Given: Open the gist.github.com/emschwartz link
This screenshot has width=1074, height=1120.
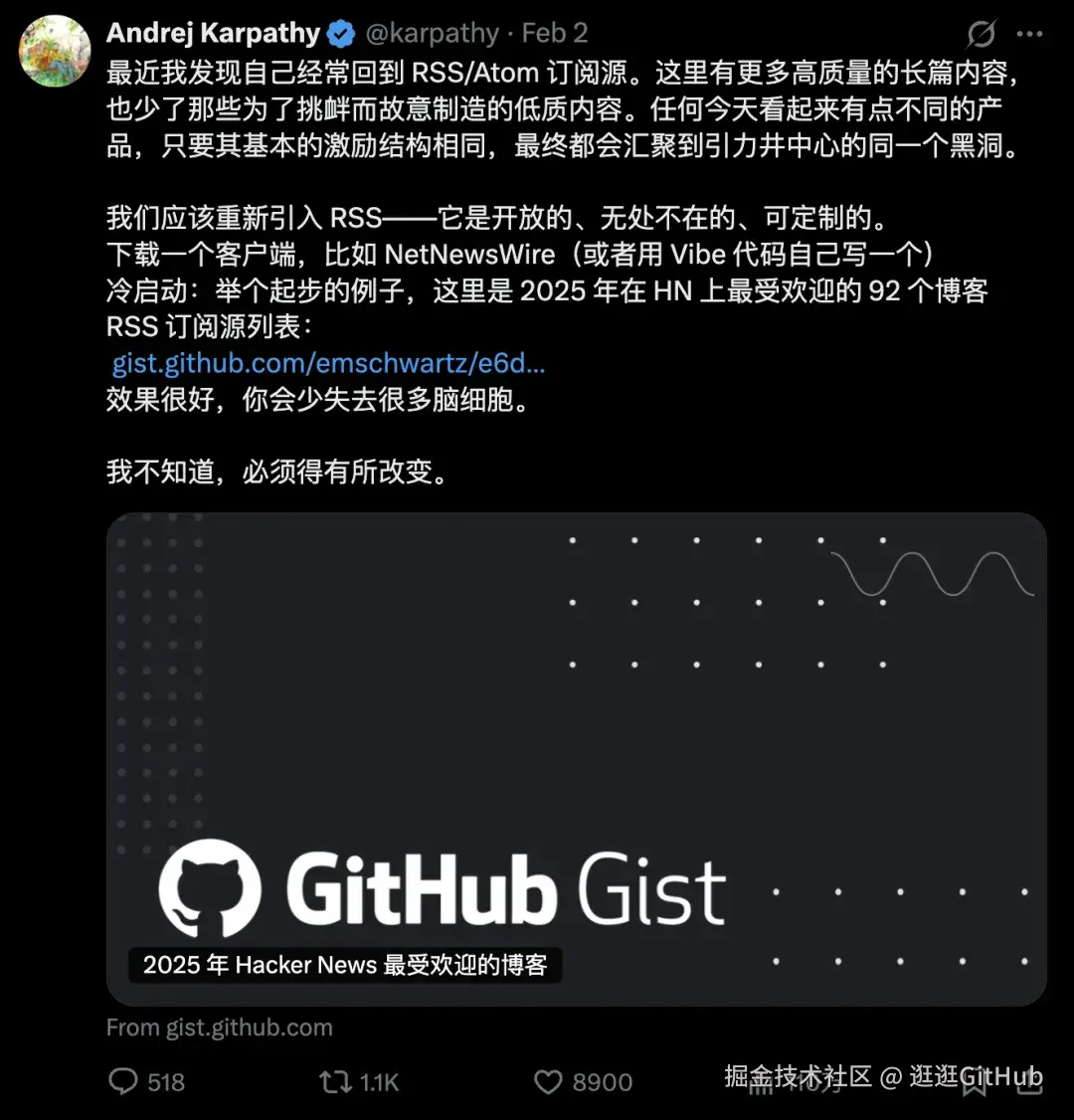Looking at the screenshot, I should pos(328,363).
